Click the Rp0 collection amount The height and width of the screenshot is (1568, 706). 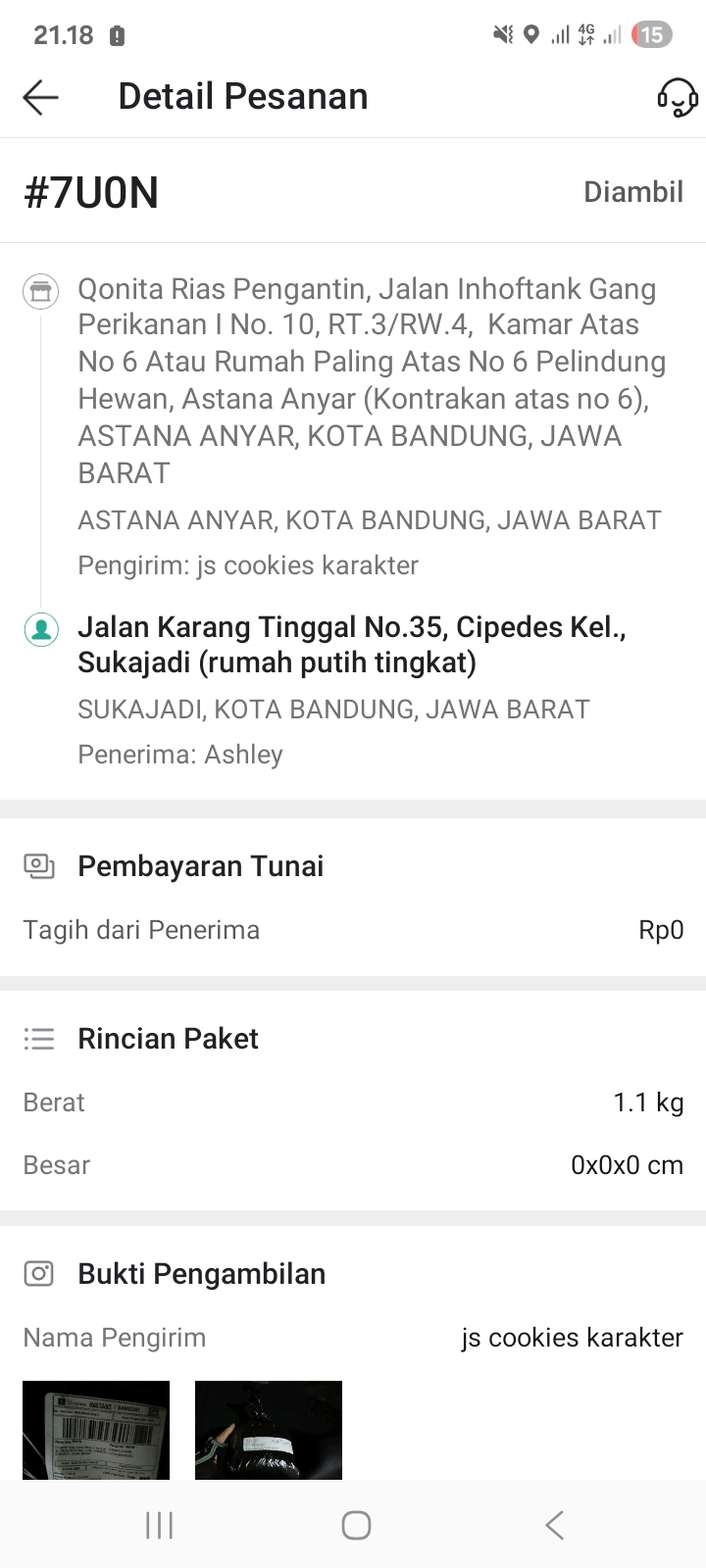point(660,929)
